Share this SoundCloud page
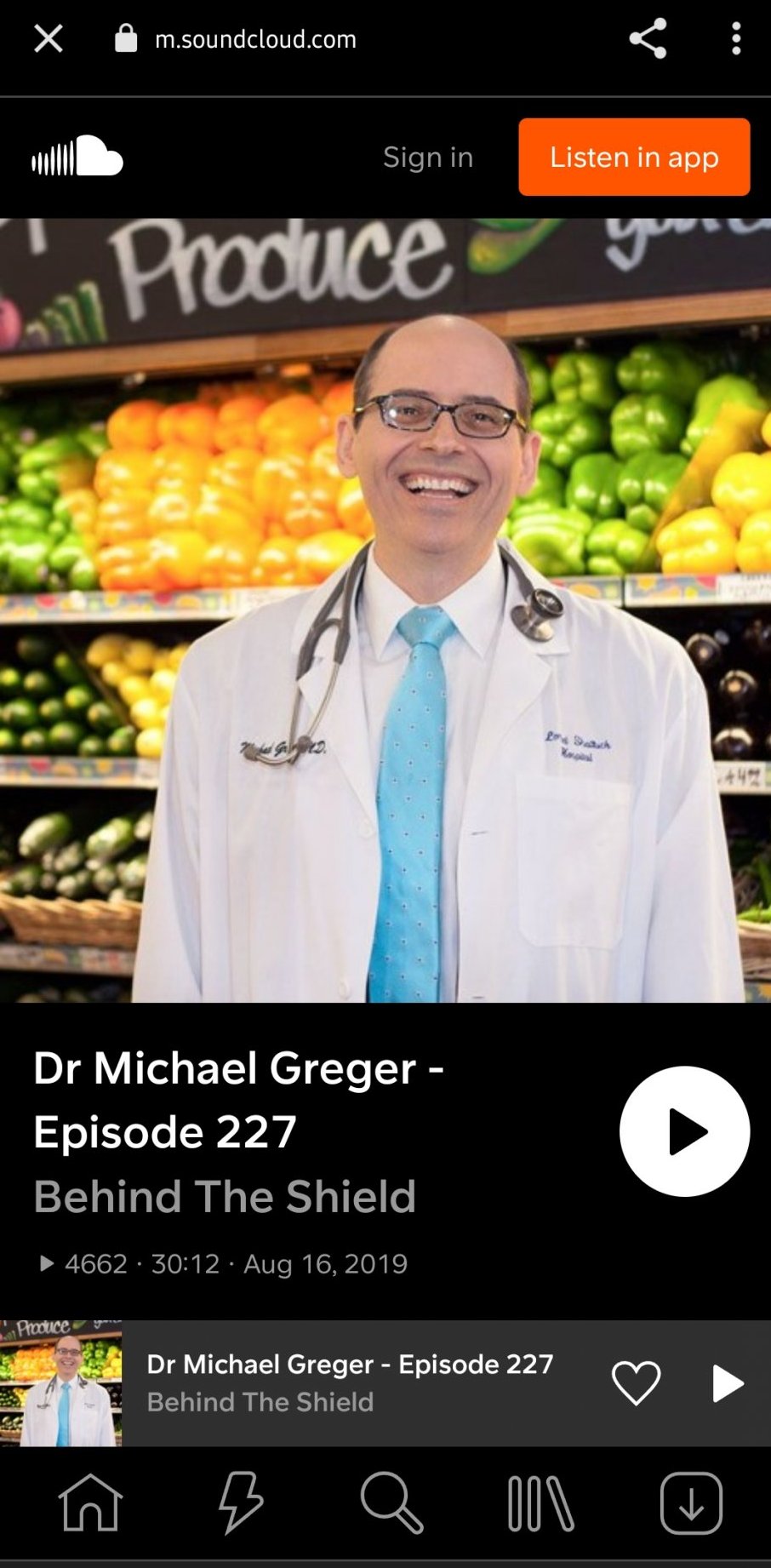This screenshot has height=1568, width=771. click(x=648, y=38)
